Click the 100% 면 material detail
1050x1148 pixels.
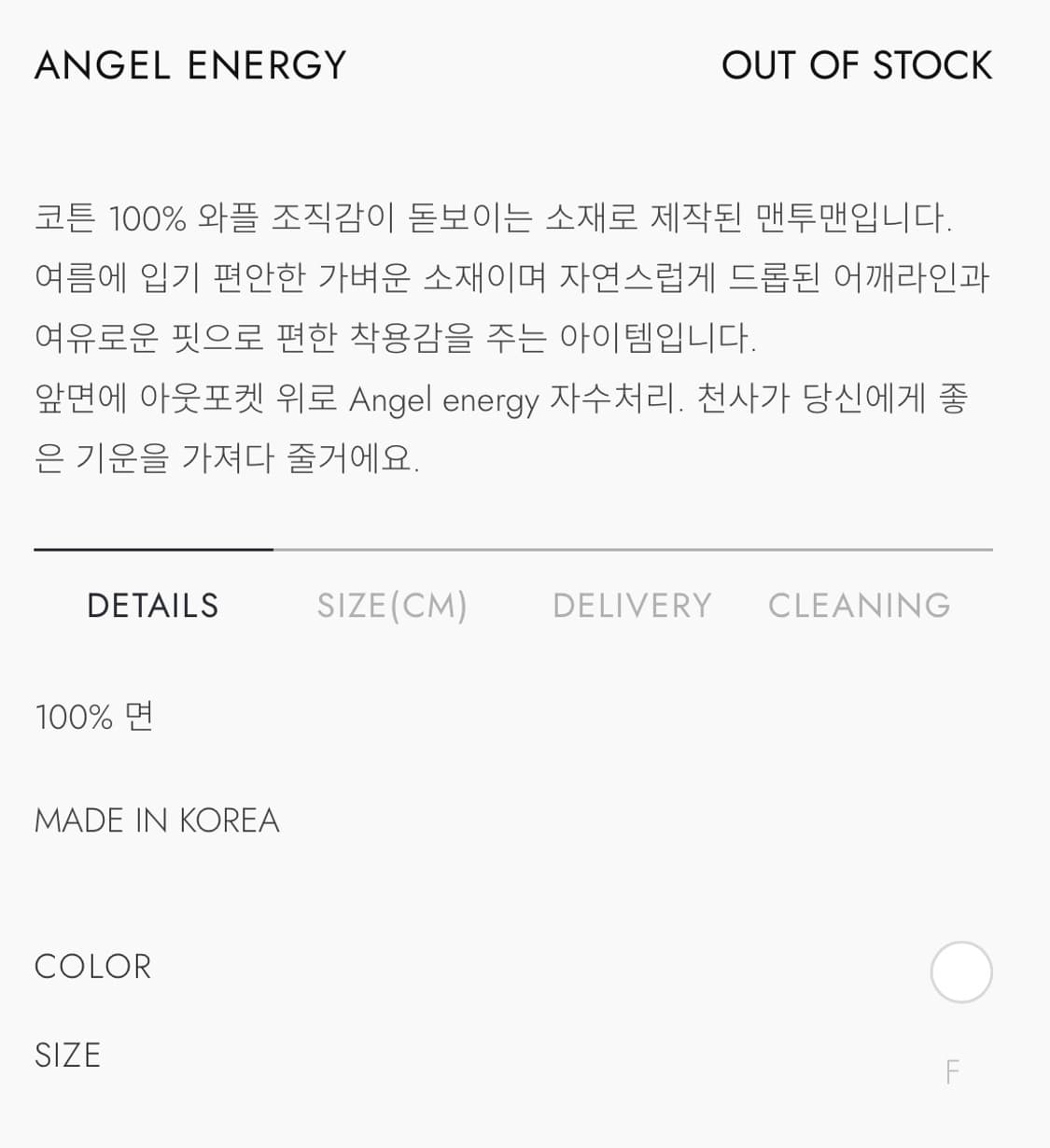[96, 716]
